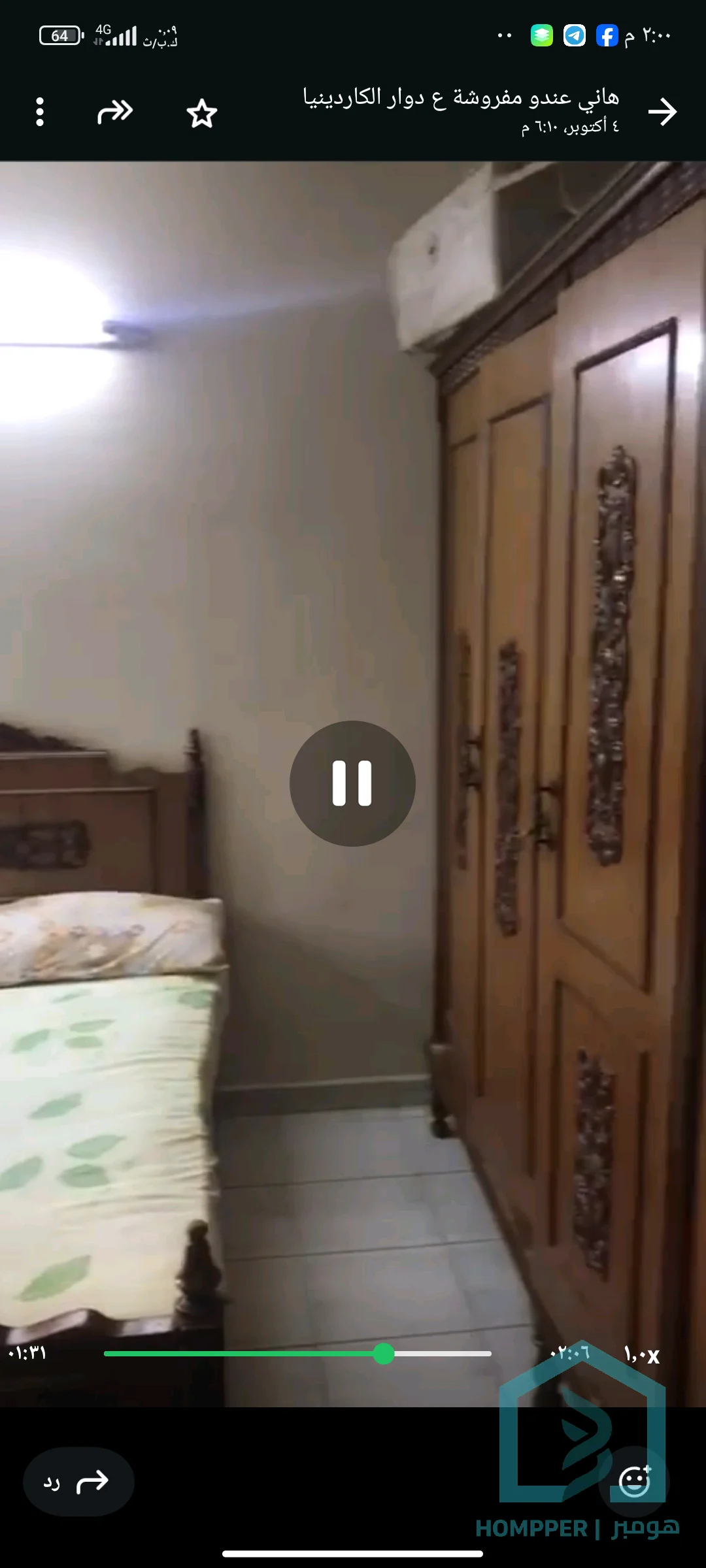The image size is (706, 1568).
Task: Go back using the top arrow
Action: point(662,112)
